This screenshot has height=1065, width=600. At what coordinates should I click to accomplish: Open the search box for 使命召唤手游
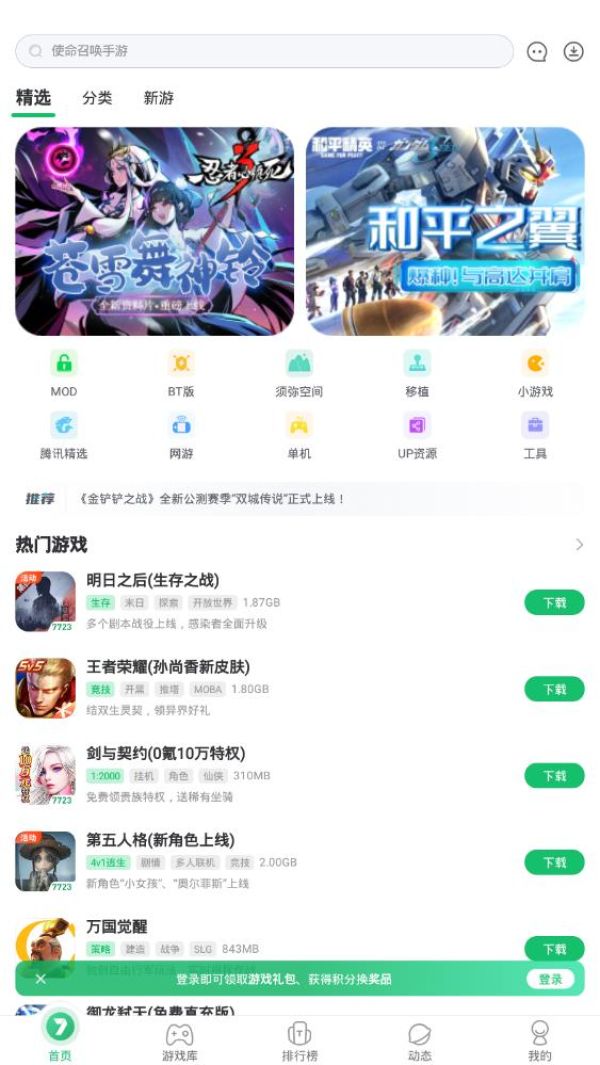(x=265, y=51)
